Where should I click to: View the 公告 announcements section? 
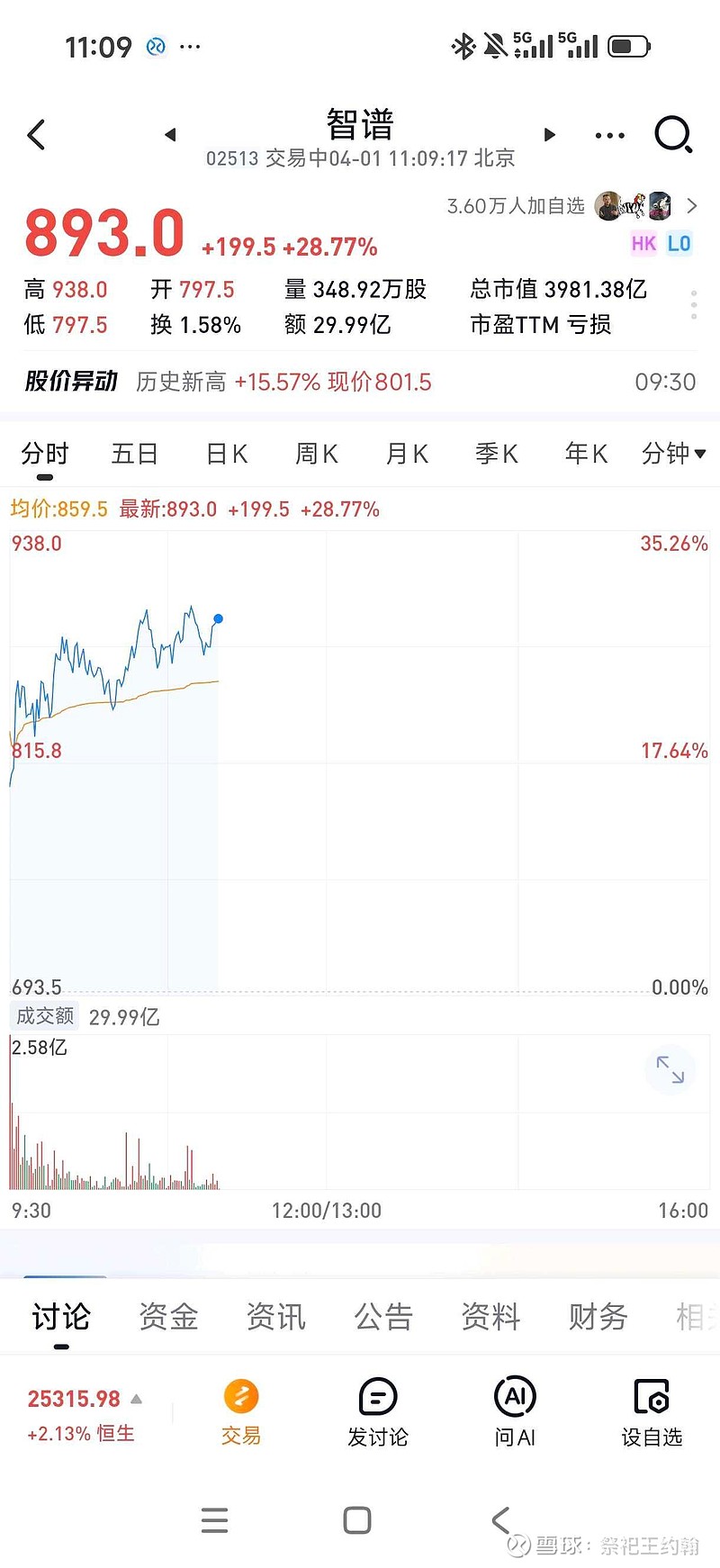click(384, 1316)
